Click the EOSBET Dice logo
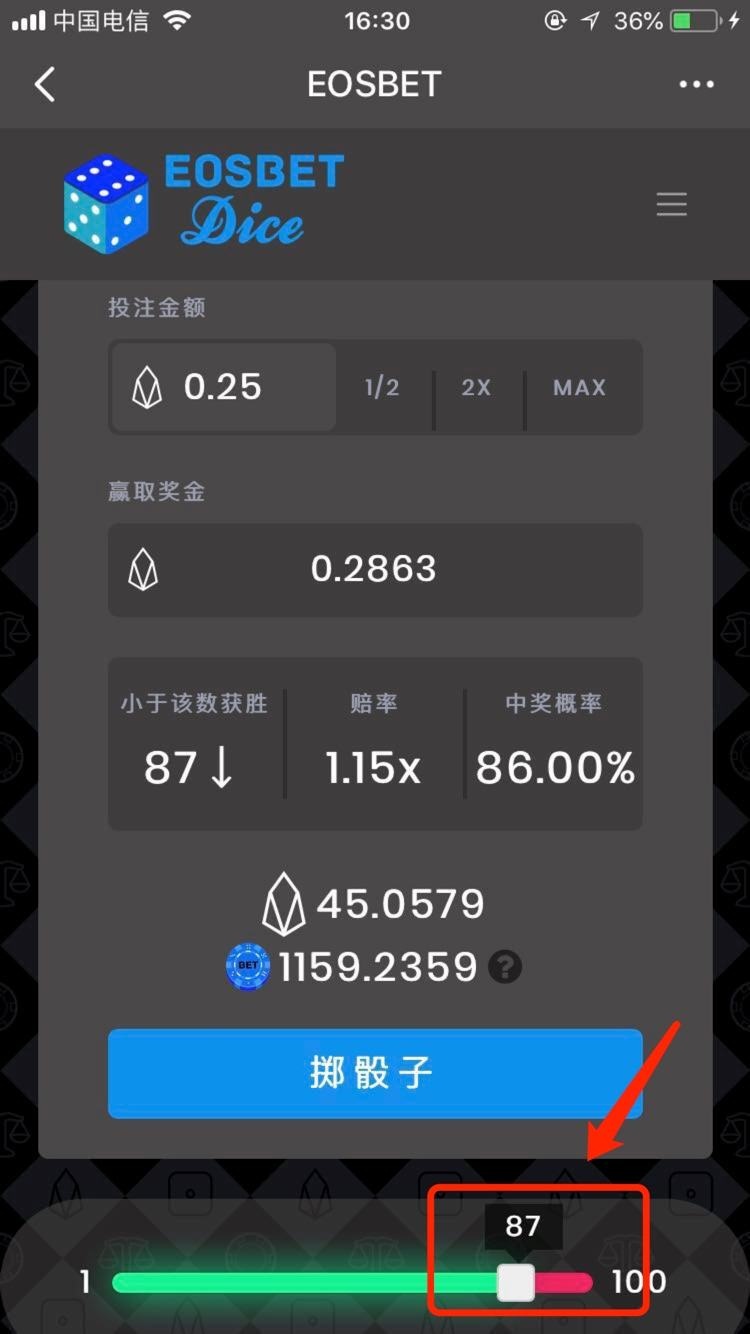Image resolution: width=750 pixels, height=1334 pixels. point(200,200)
